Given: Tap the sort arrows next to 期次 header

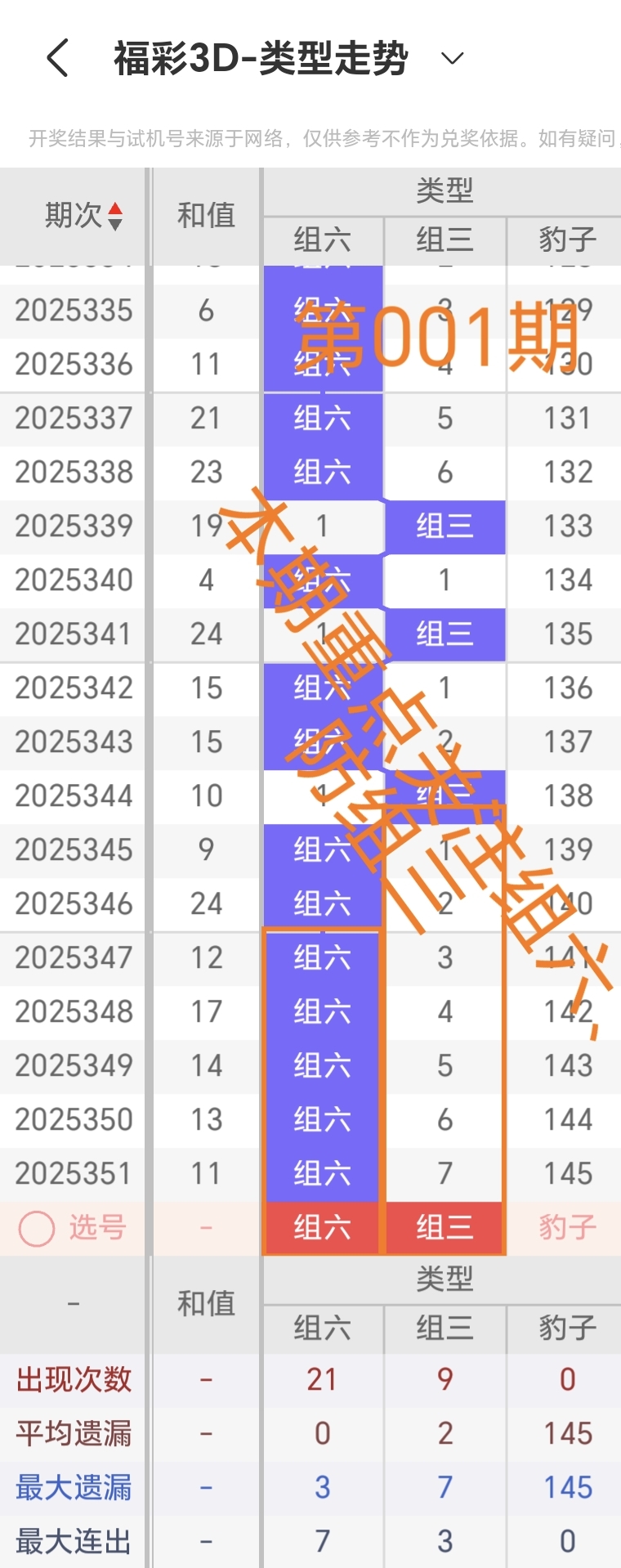Looking at the screenshot, I should [x=116, y=217].
